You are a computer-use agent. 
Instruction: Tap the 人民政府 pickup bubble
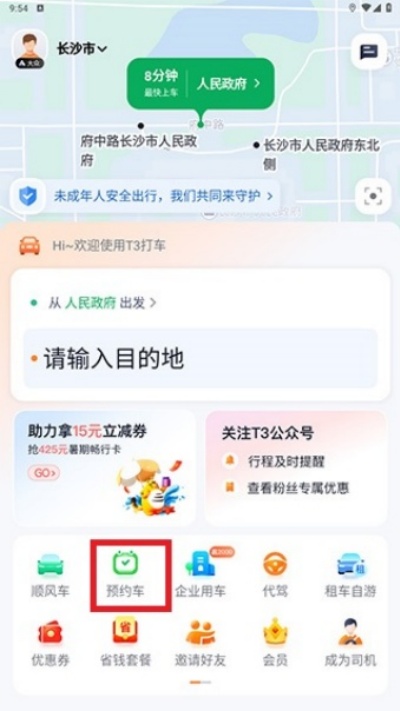click(x=200, y=84)
